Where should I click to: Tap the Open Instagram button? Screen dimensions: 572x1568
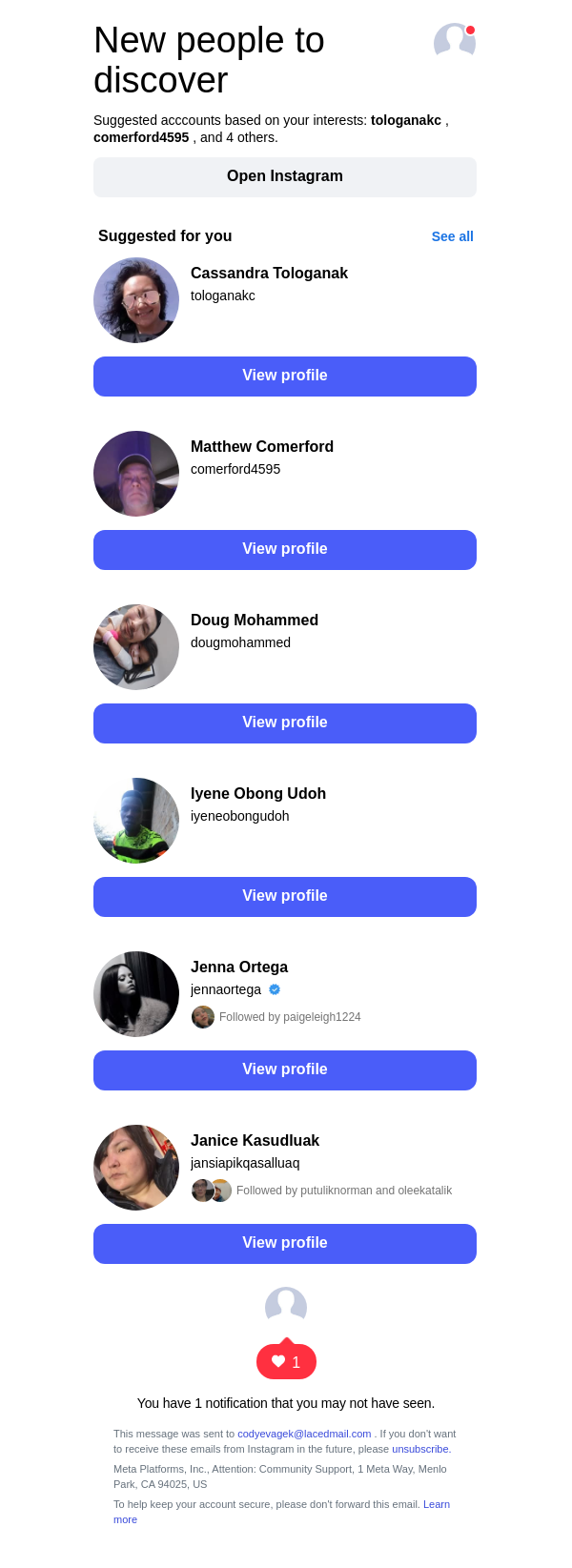coord(285,177)
